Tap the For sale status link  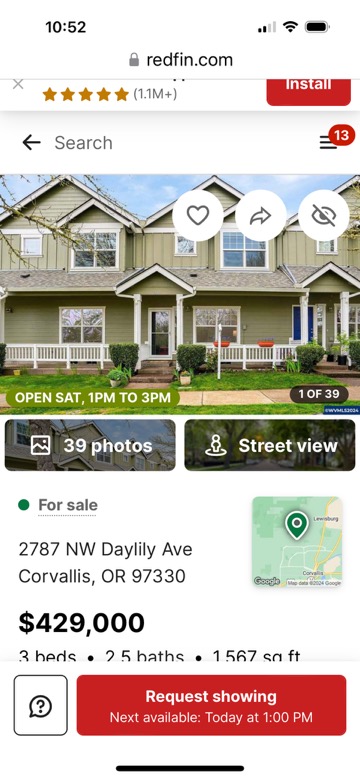pos(68,505)
